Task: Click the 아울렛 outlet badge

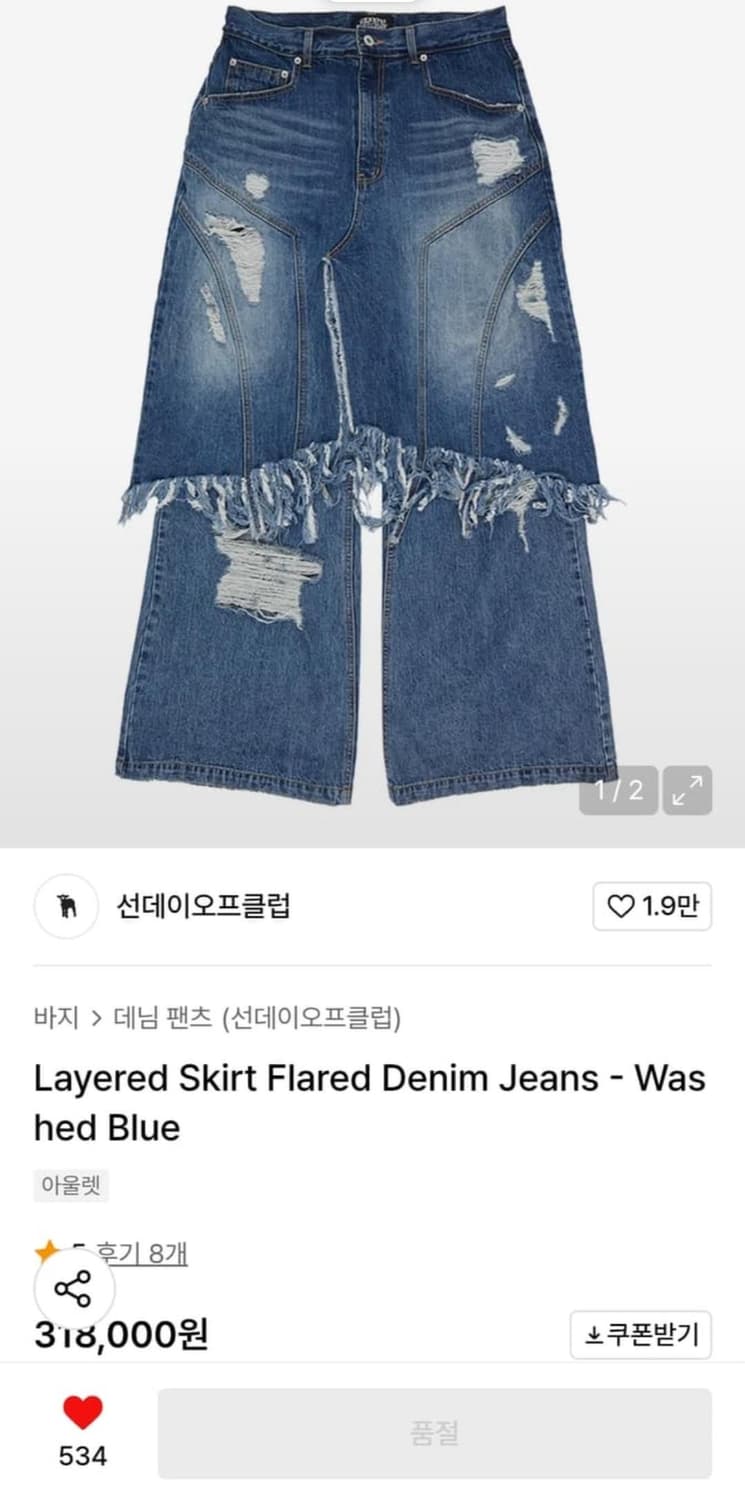Action: tap(70, 1187)
